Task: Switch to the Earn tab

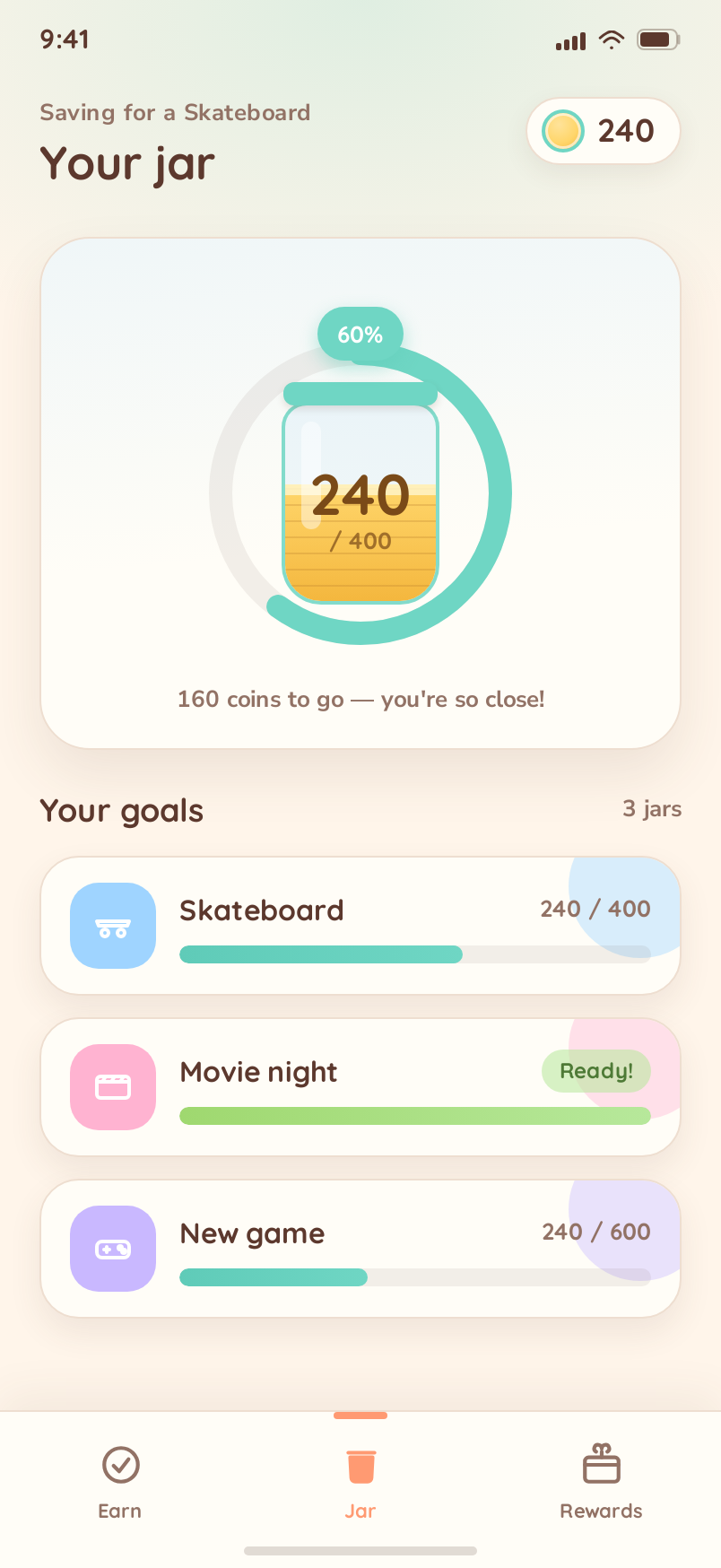Action: [x=120, y=1482]
